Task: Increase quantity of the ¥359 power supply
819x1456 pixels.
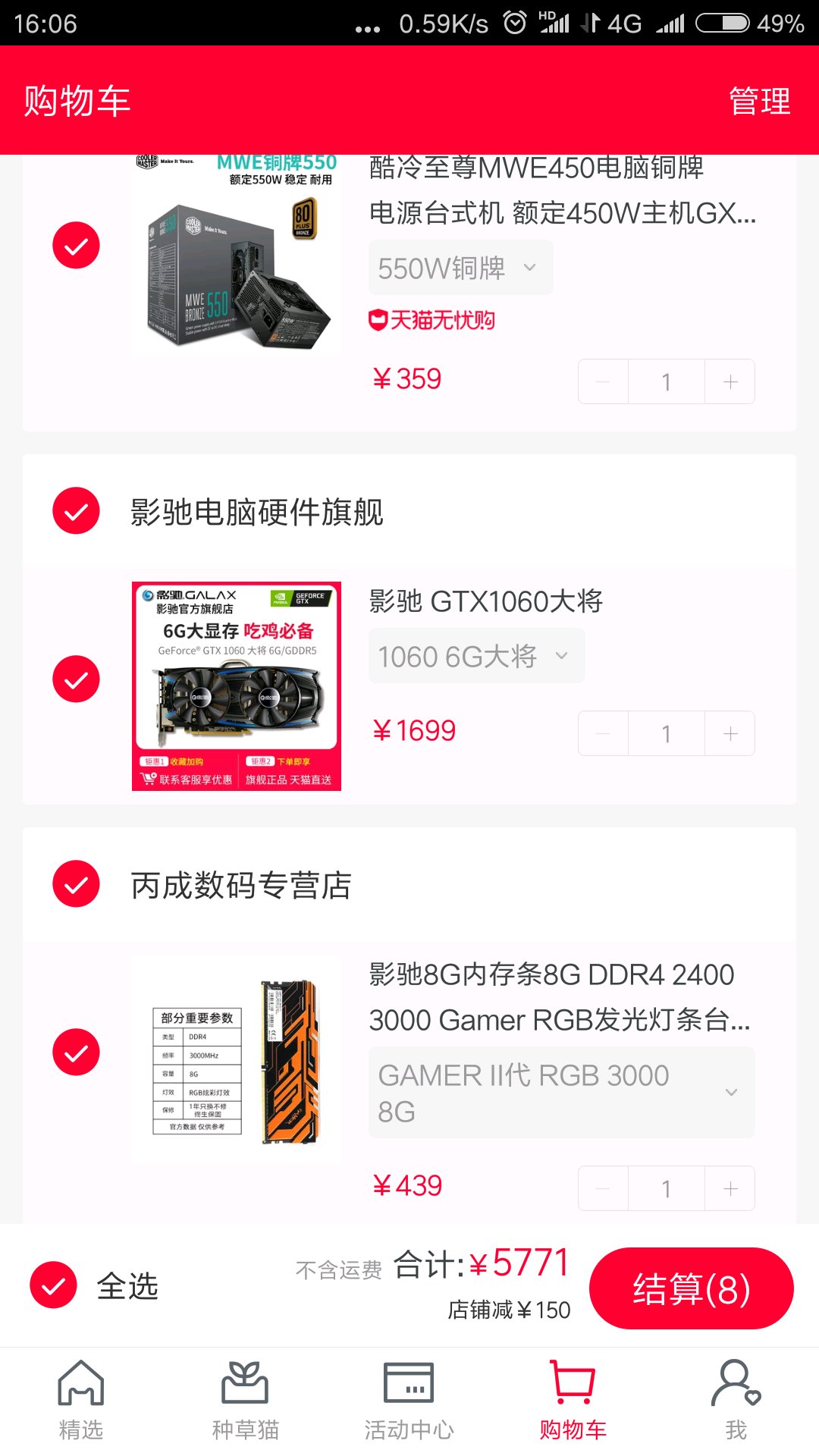Action: [x=730, y=381]
